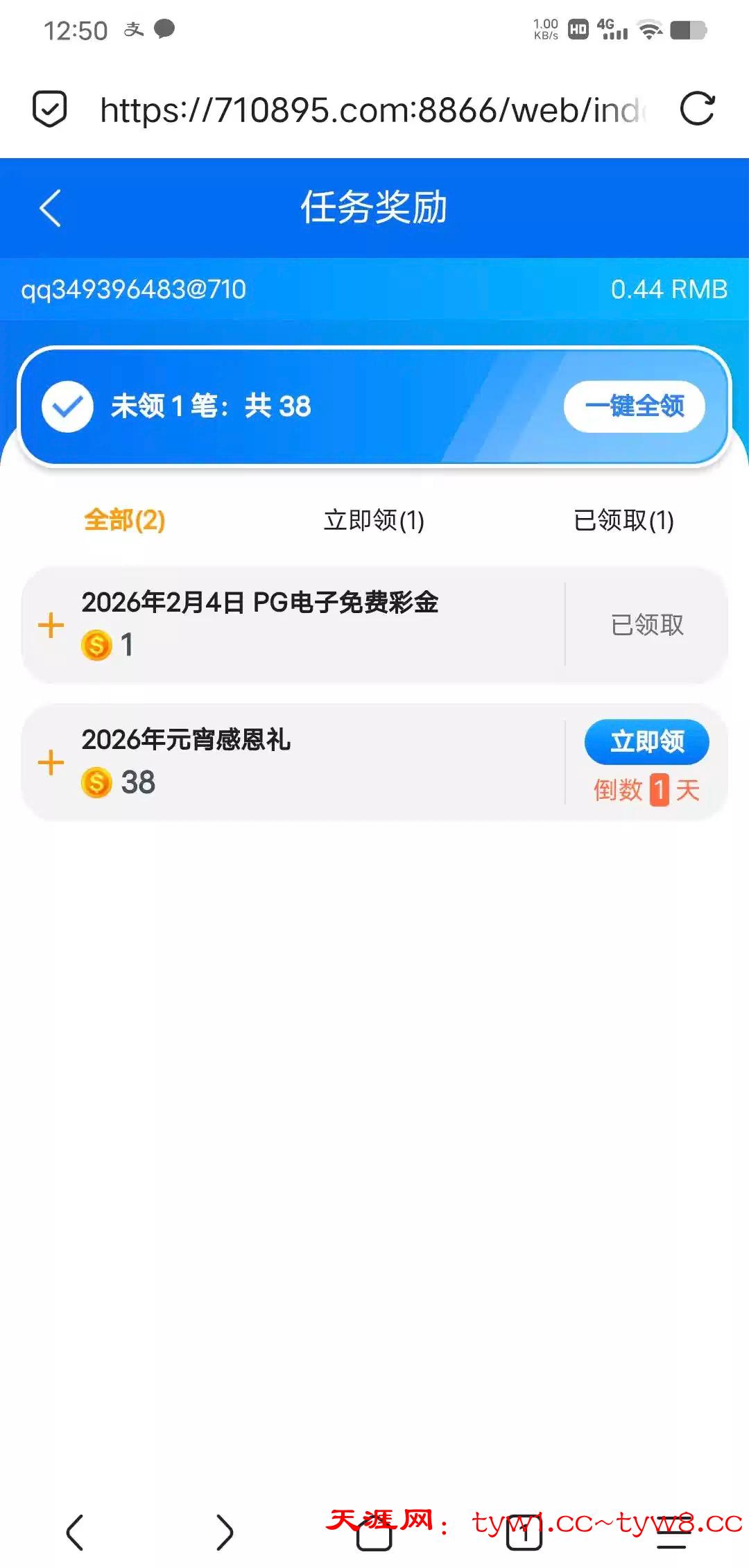Switch to 已领取(1) tab
The width and height of the screenshot is (749, 1568).
(x=623, y=520)
